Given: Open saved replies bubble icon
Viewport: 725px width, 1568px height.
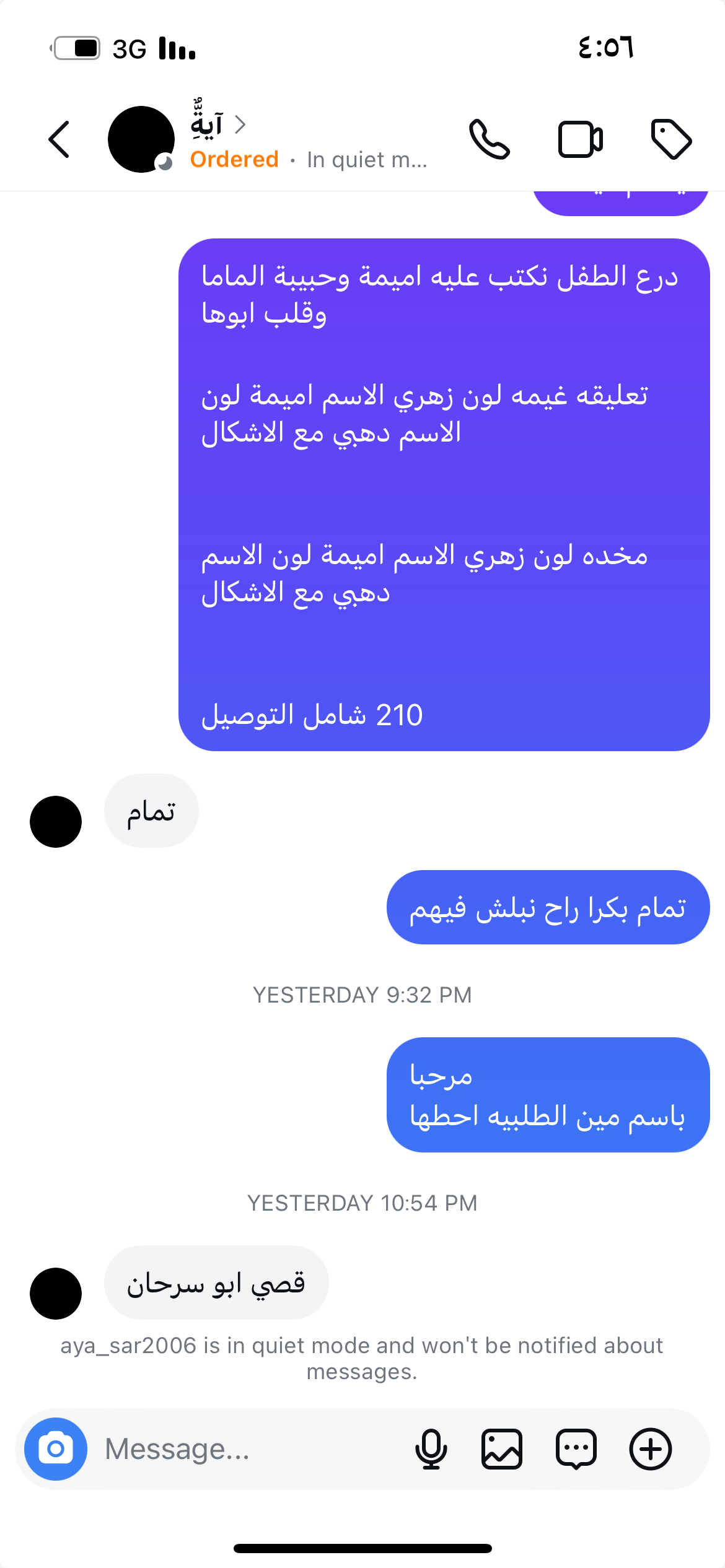Looking at the screenshot, I should (576, 1449).
